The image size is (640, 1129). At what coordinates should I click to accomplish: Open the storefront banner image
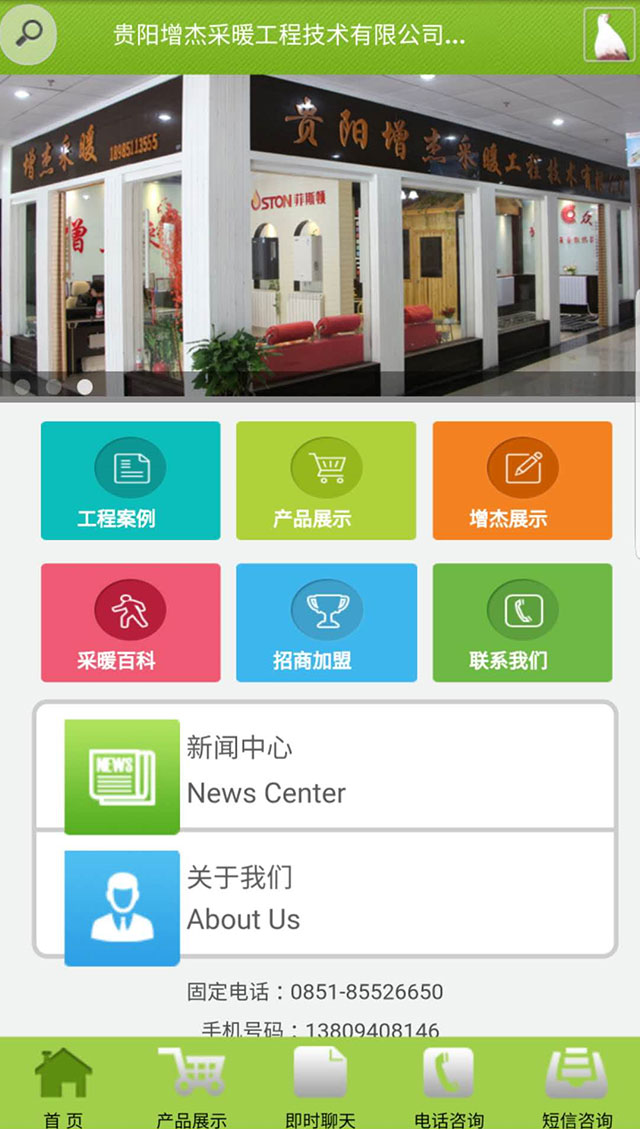coord(320,235)
